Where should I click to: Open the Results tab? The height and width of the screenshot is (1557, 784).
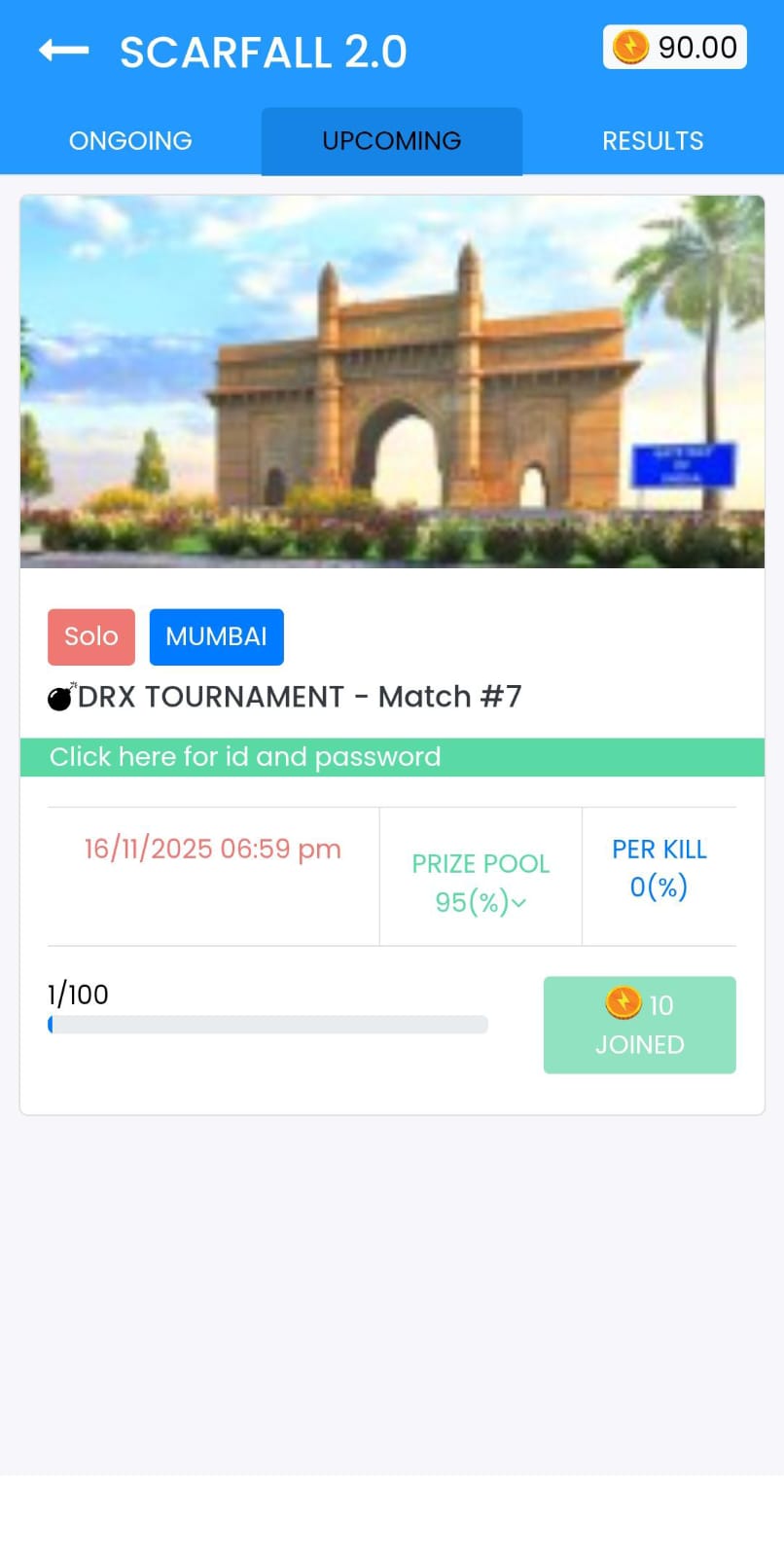[653, 141]
